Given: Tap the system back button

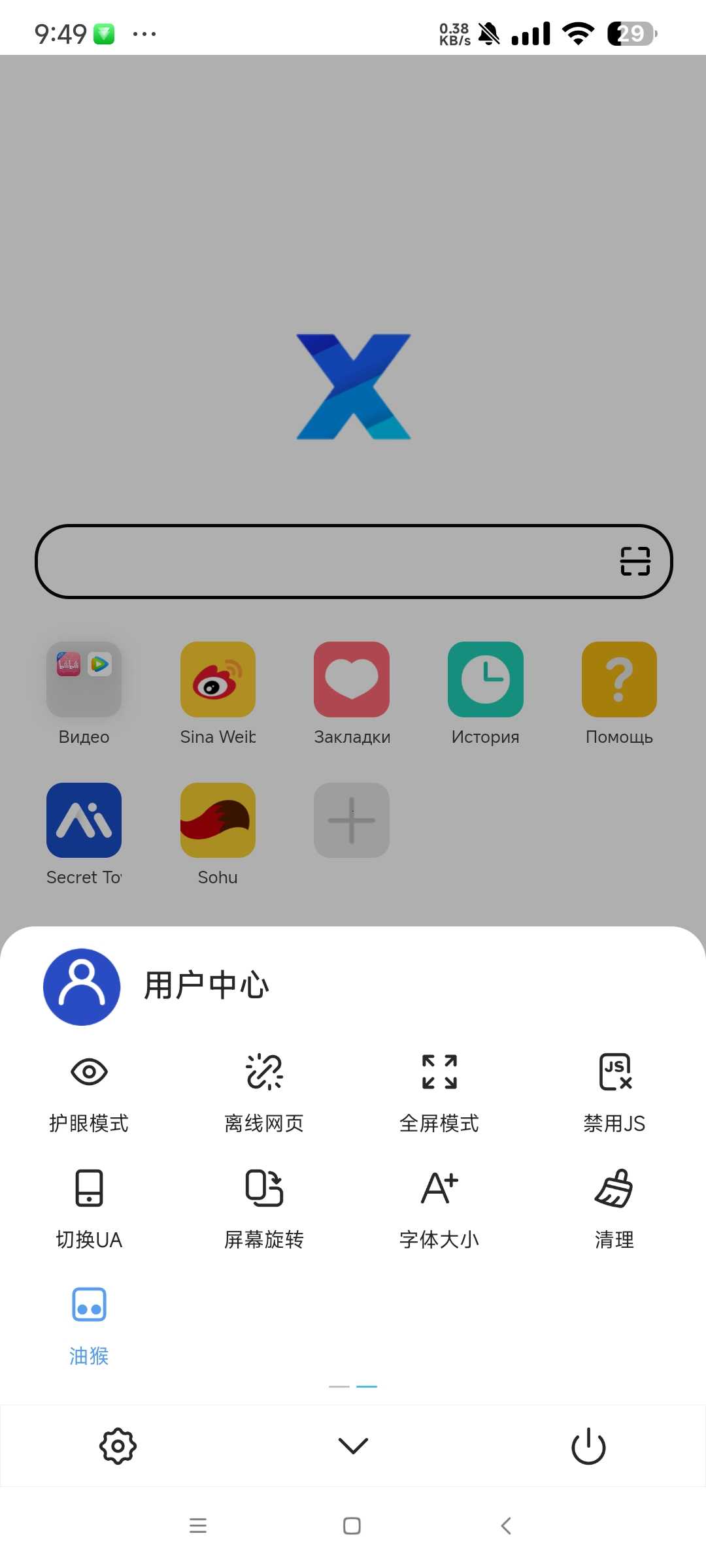Looking at the screenshot, I should (x=505, y=1526).
